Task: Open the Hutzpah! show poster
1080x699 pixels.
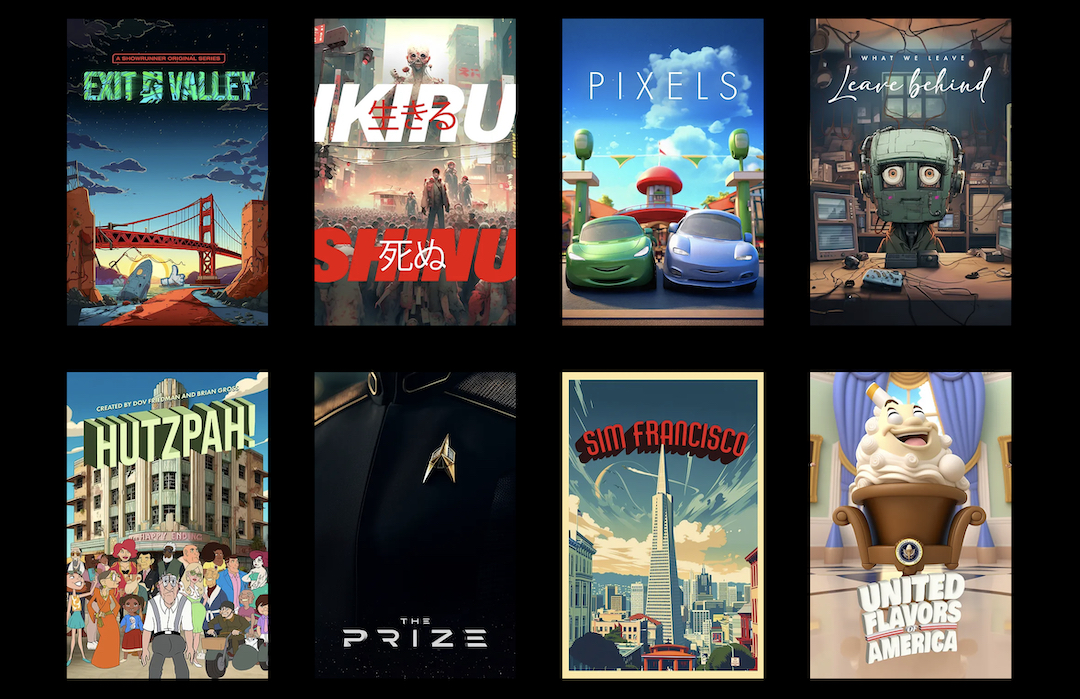Action: pyautogui.click(x=167, y=525)
